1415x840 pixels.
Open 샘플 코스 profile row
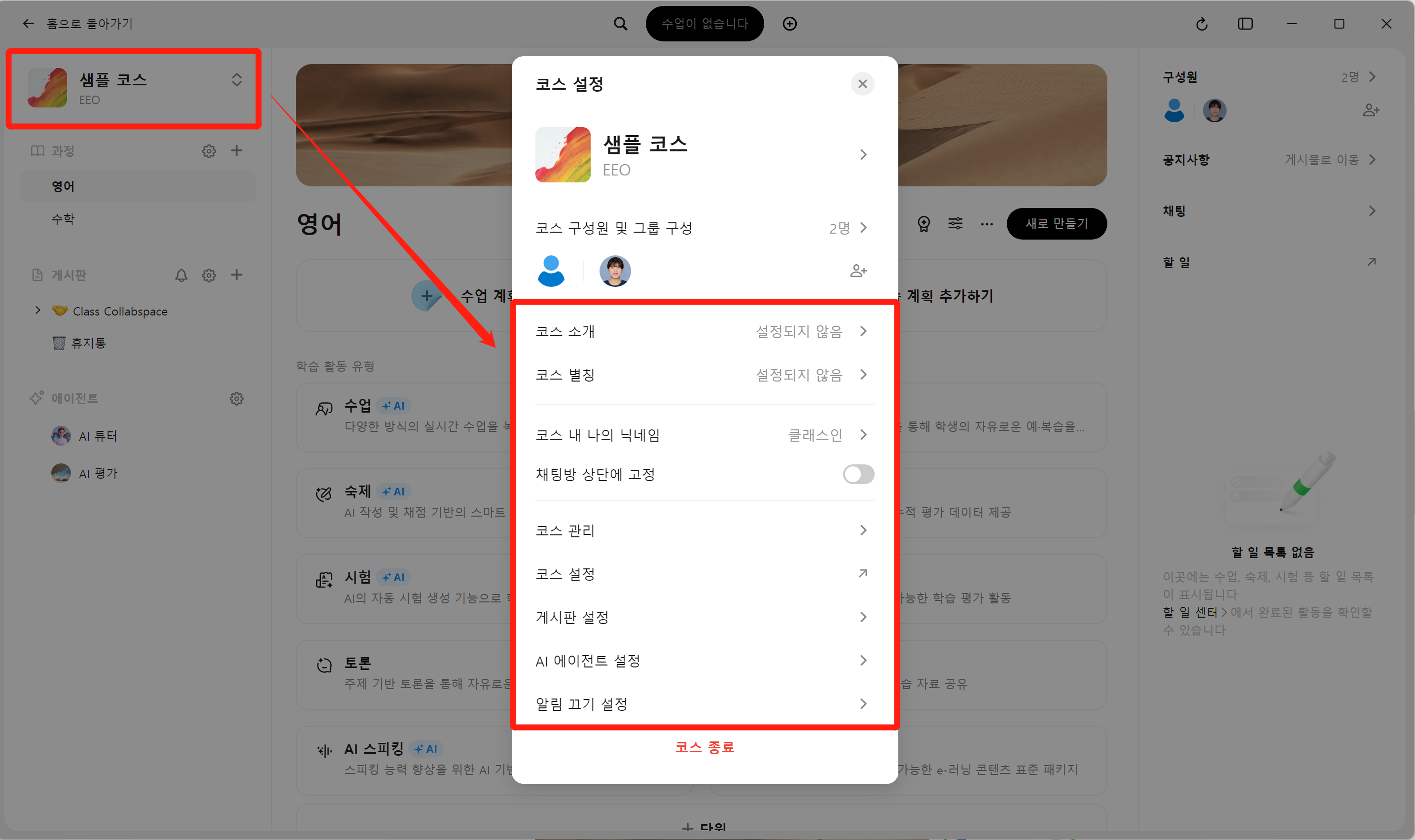pyautogui.click(x=704, y=154)
